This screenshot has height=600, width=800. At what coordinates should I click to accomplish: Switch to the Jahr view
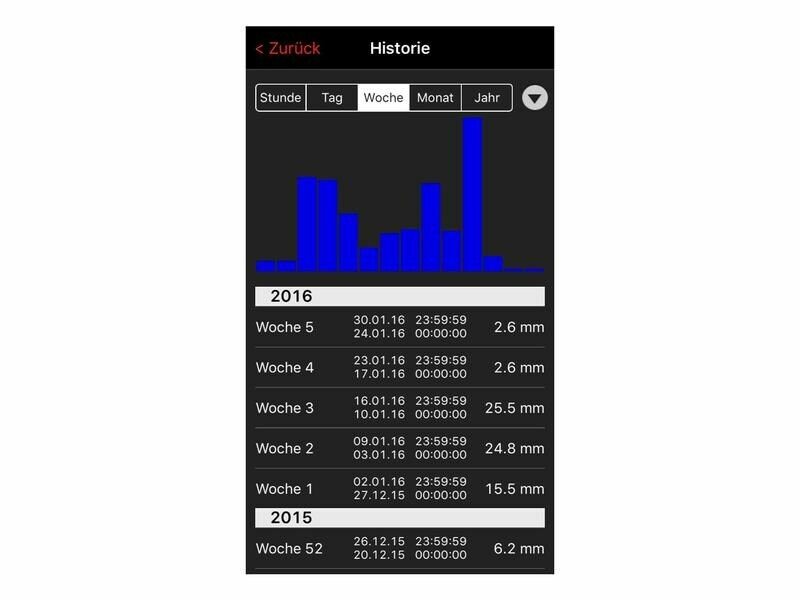click(x=487, y=98)
